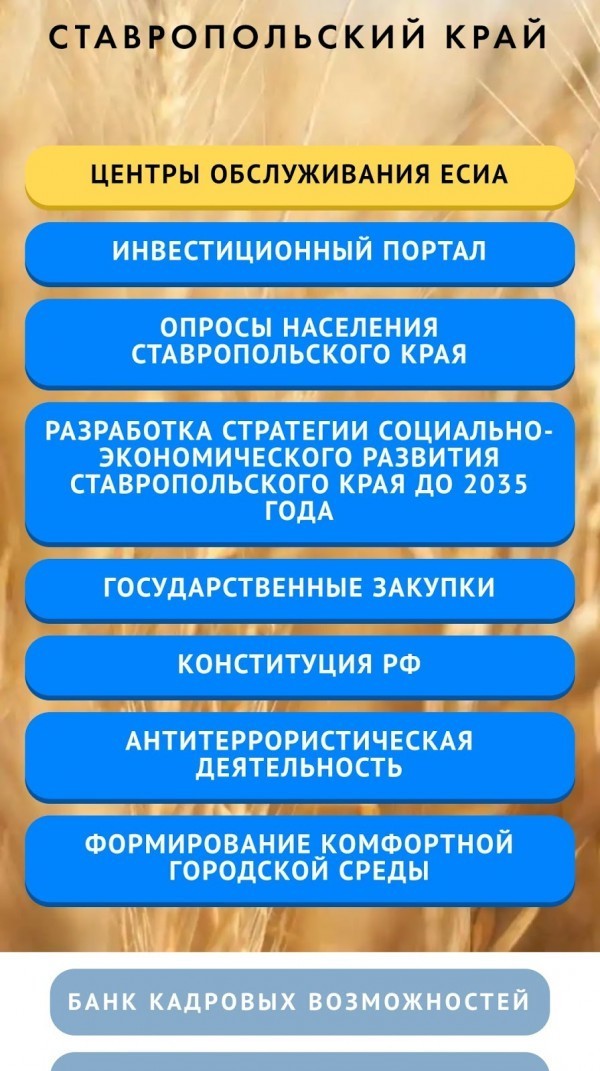Select Антитеррористическая деятельность
This screenshot has height=1071, width=600.
pos(299,755)
